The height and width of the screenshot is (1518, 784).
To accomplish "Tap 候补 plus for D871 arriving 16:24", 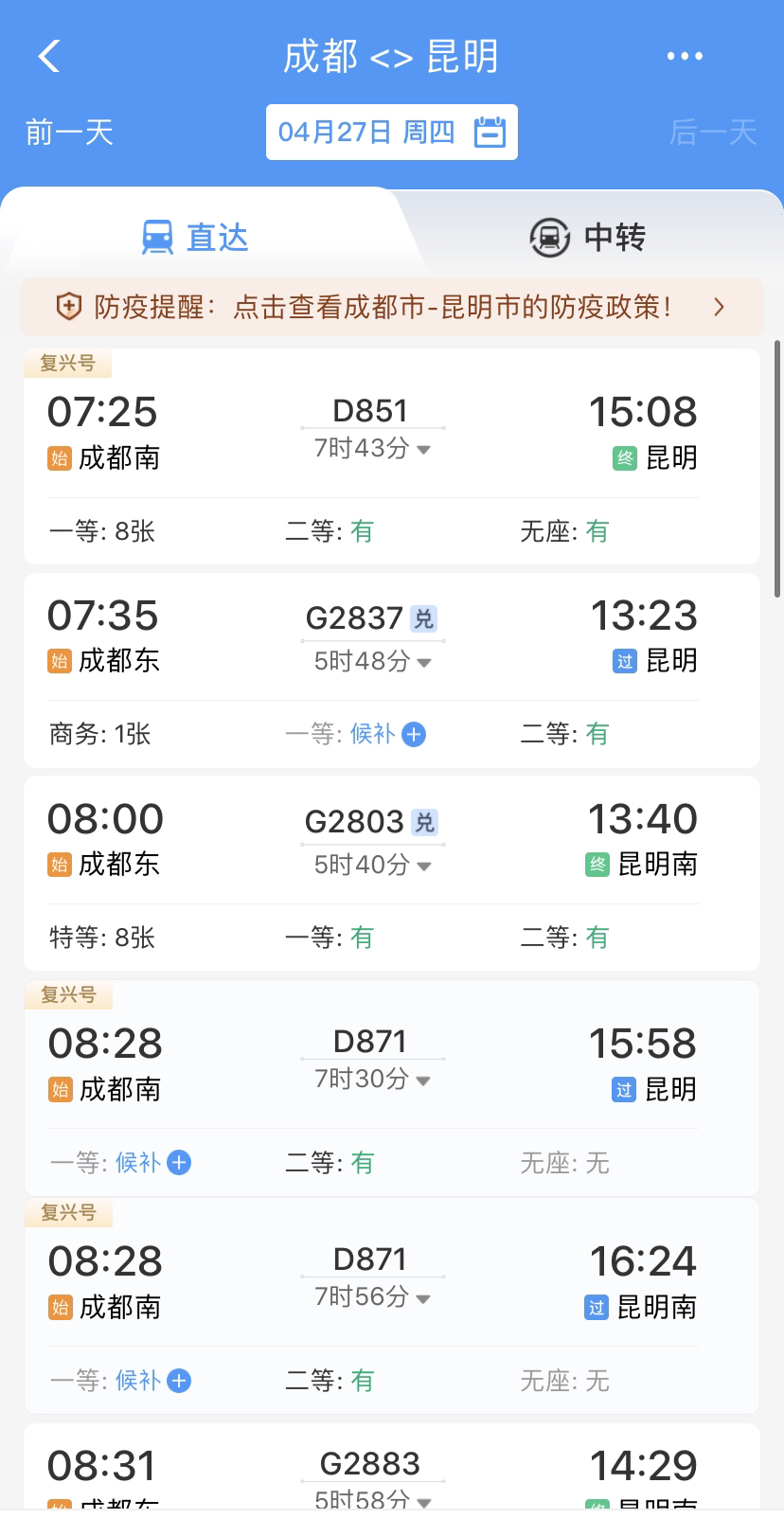I will tap(179, 1380).
